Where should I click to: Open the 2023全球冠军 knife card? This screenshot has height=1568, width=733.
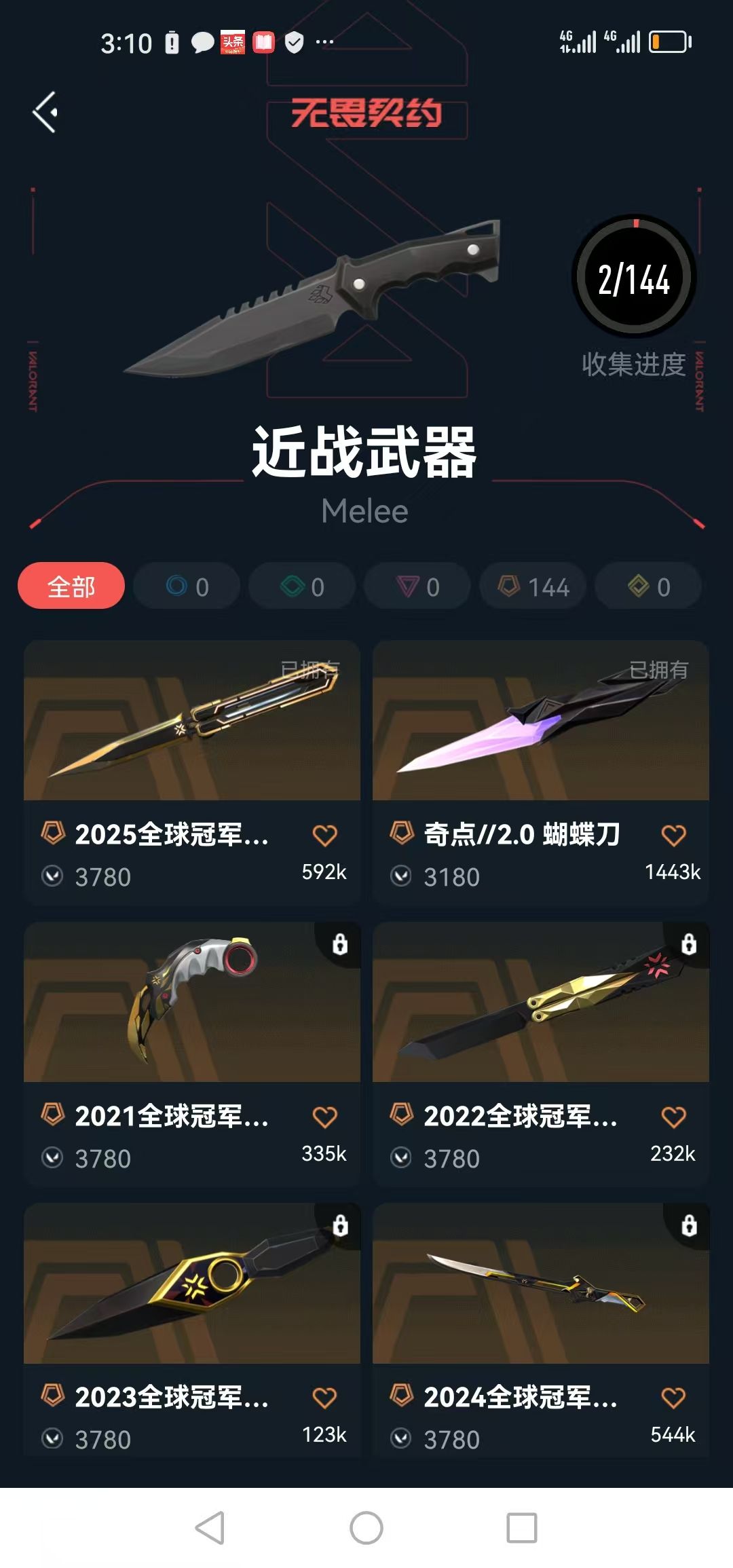[192, 1284]
